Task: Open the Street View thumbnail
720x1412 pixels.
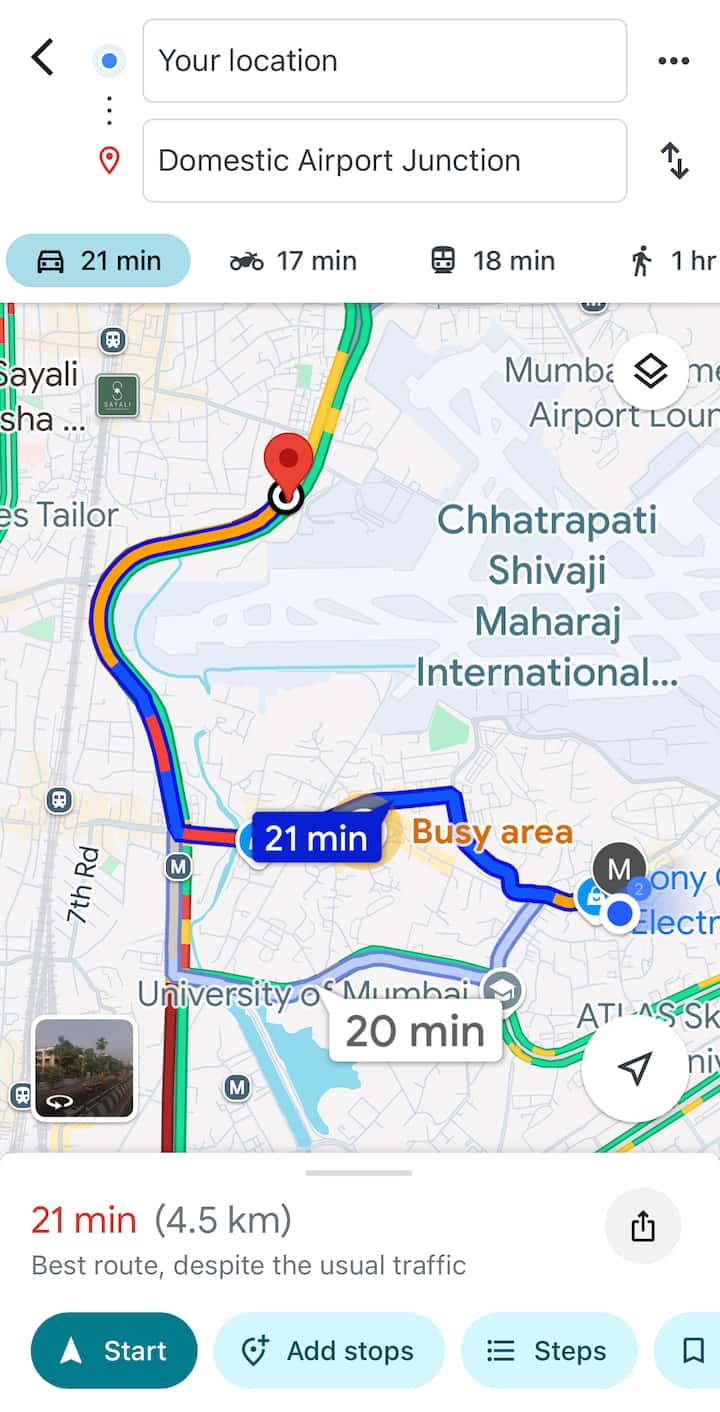Action: tap(84, 1067)
